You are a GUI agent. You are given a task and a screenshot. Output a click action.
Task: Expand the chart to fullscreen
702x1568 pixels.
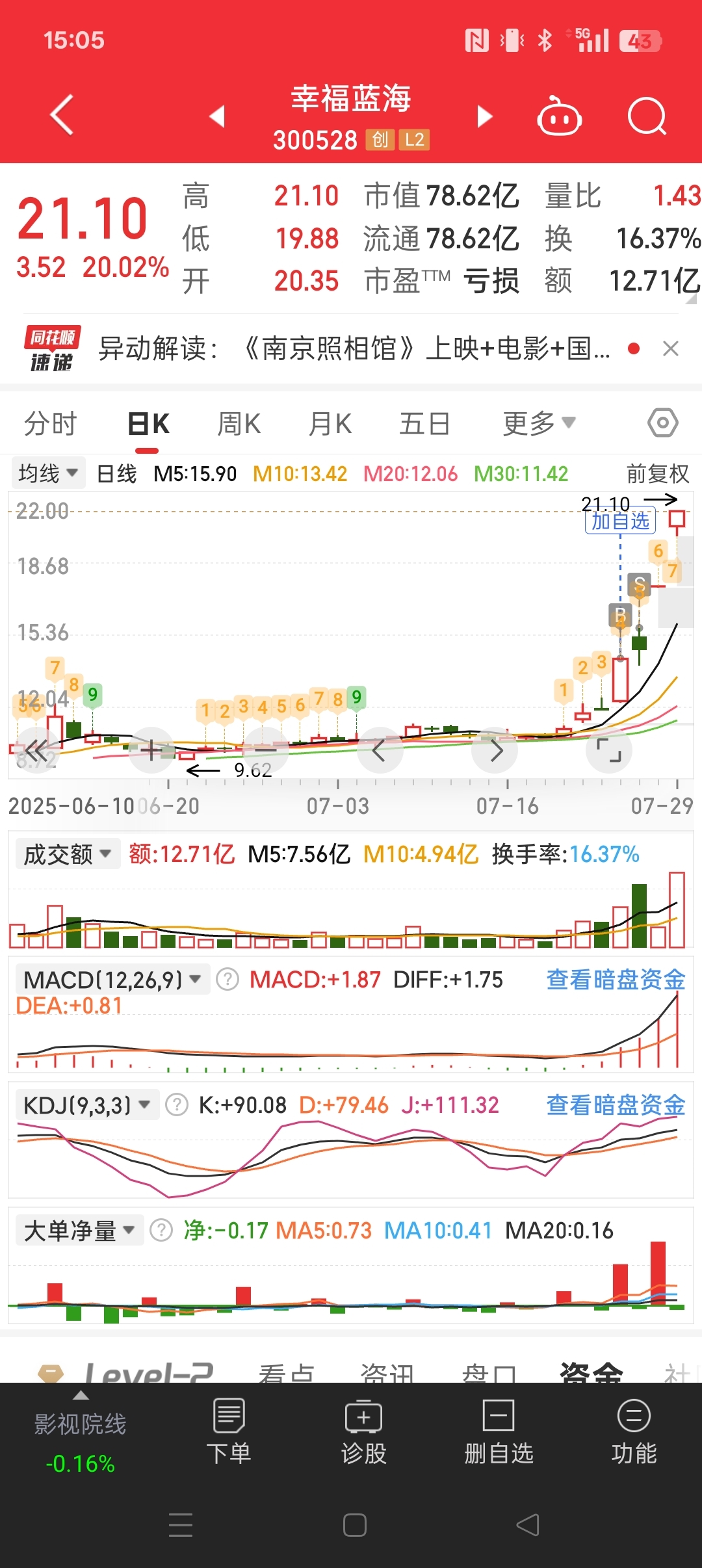609,750
